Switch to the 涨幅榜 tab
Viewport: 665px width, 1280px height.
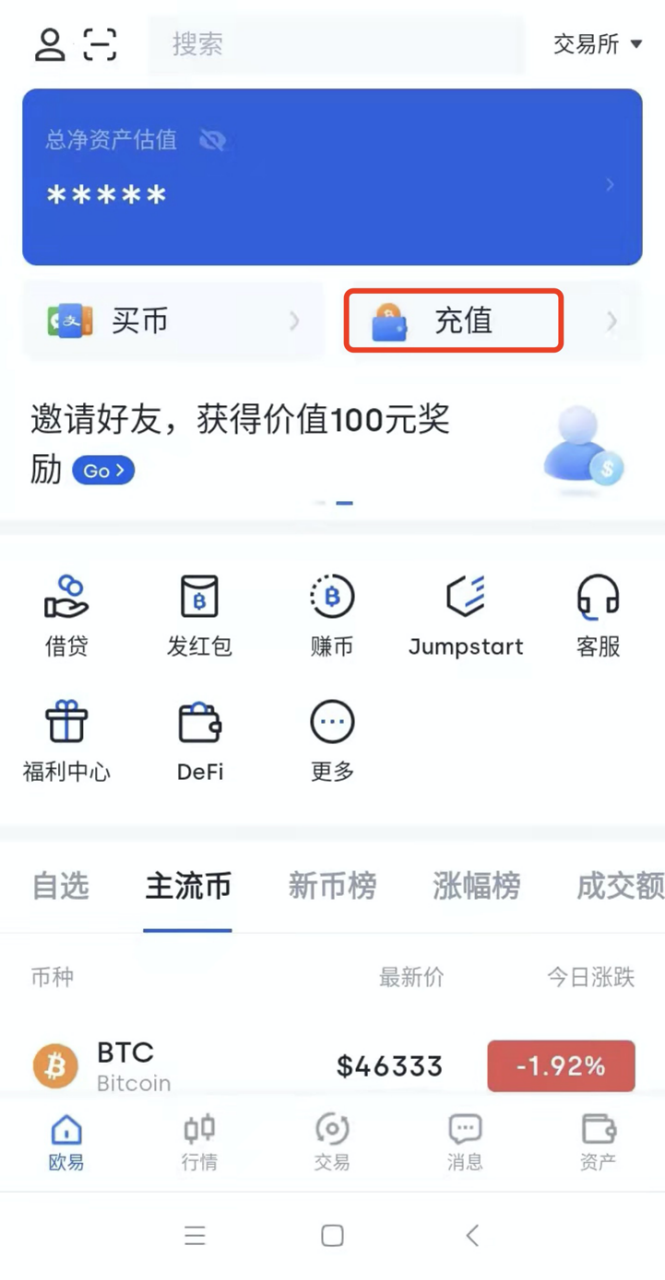pos(476,886)
